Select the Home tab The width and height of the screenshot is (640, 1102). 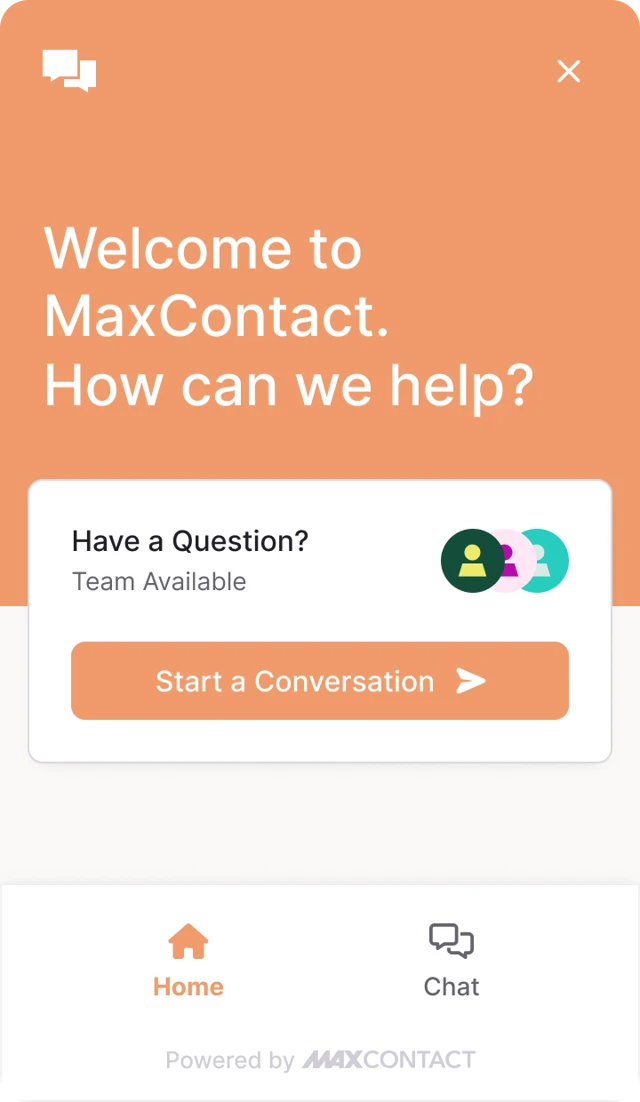point(188,961)
